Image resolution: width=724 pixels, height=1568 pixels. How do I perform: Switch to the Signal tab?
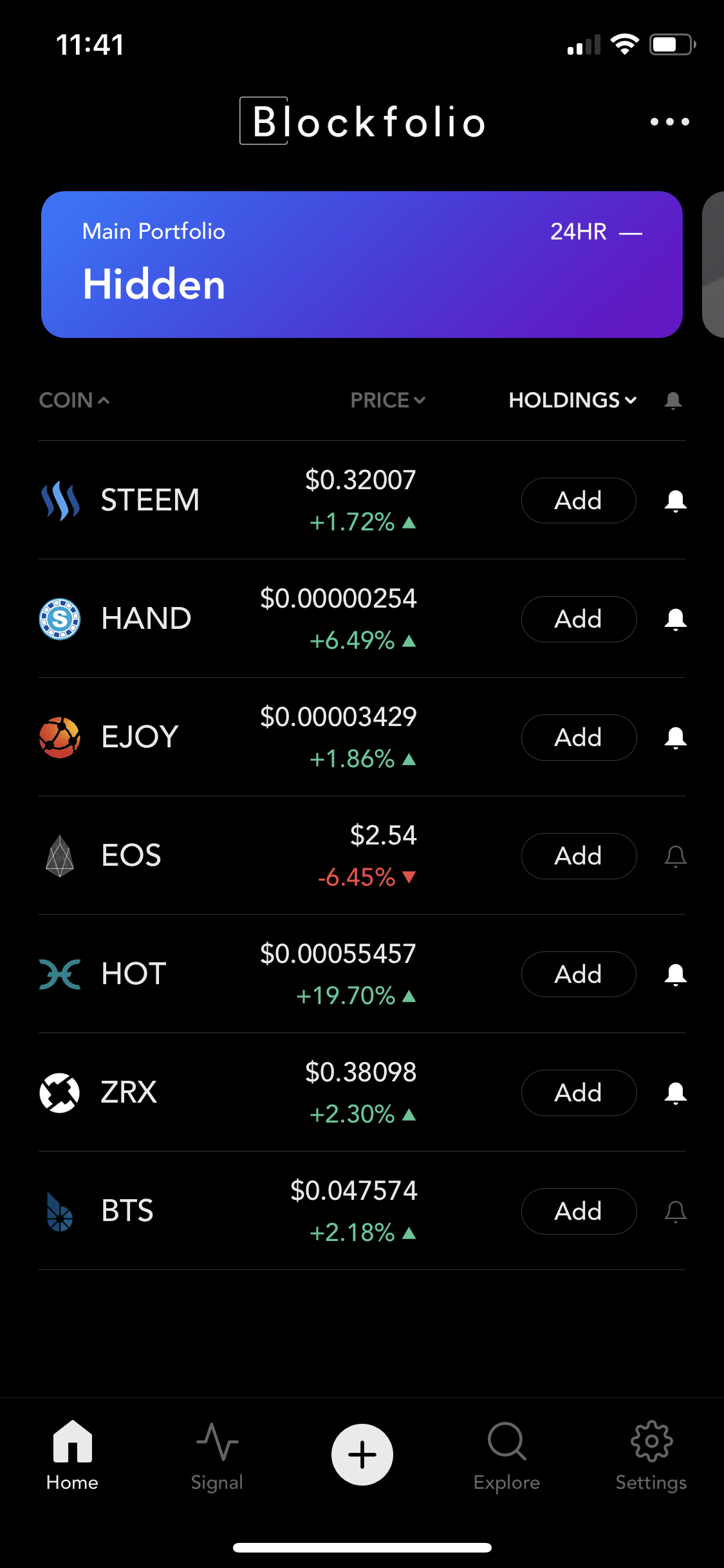pos(217,1456)
